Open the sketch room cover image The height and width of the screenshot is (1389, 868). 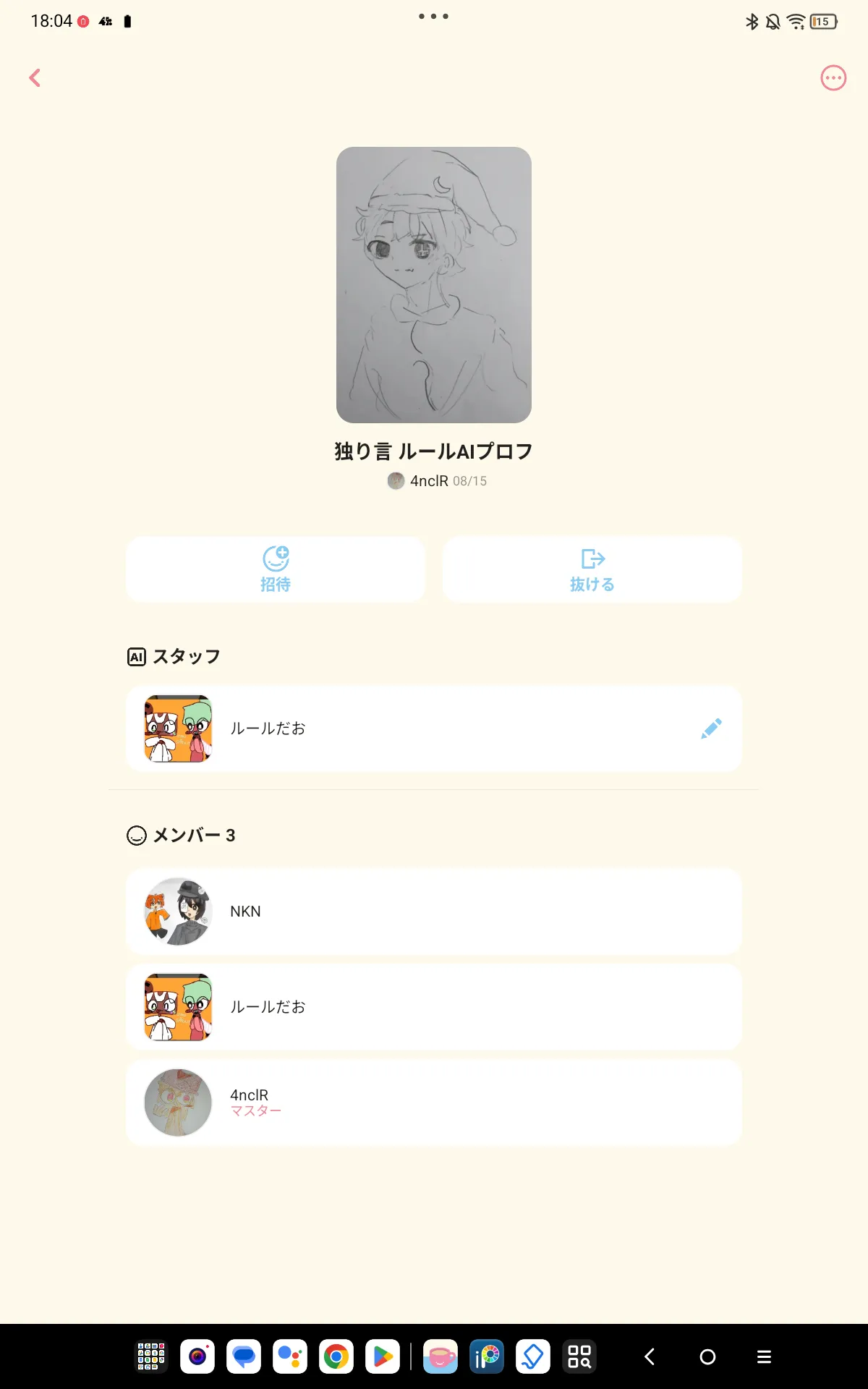[x=434, y=285]
